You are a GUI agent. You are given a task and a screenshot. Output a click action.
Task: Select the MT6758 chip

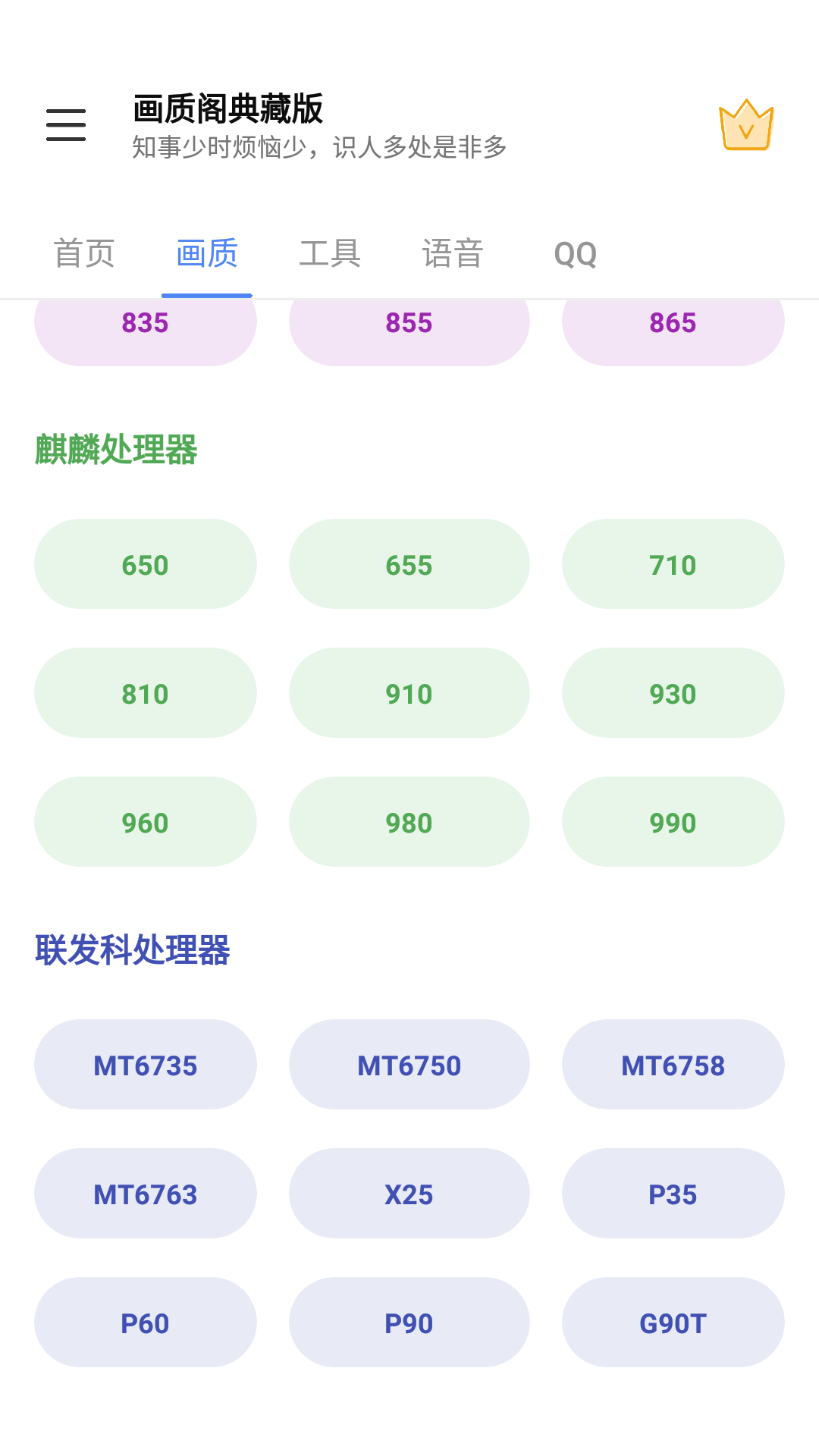[673, 1065]
